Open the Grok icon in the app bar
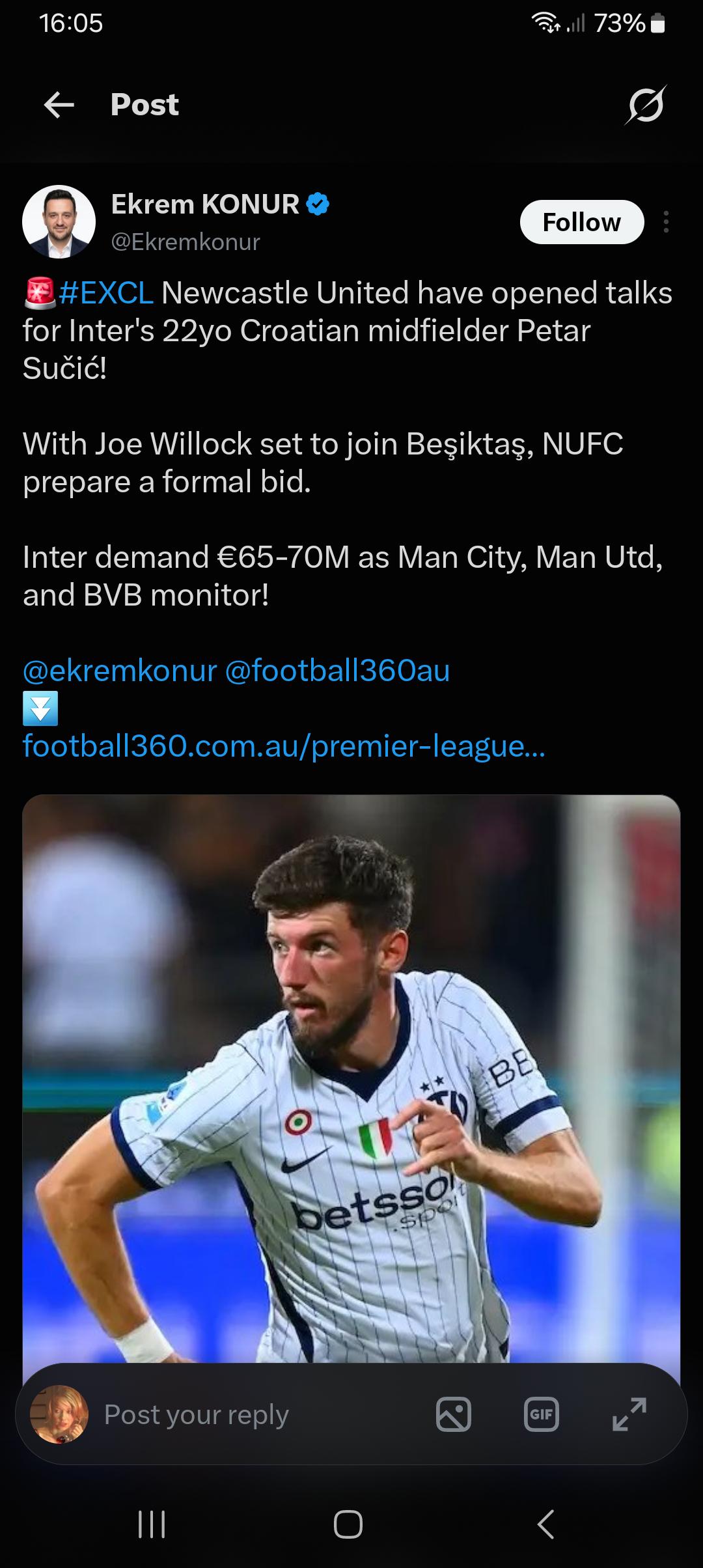Viewport: 703px width, 1568px height. [646, 105]
